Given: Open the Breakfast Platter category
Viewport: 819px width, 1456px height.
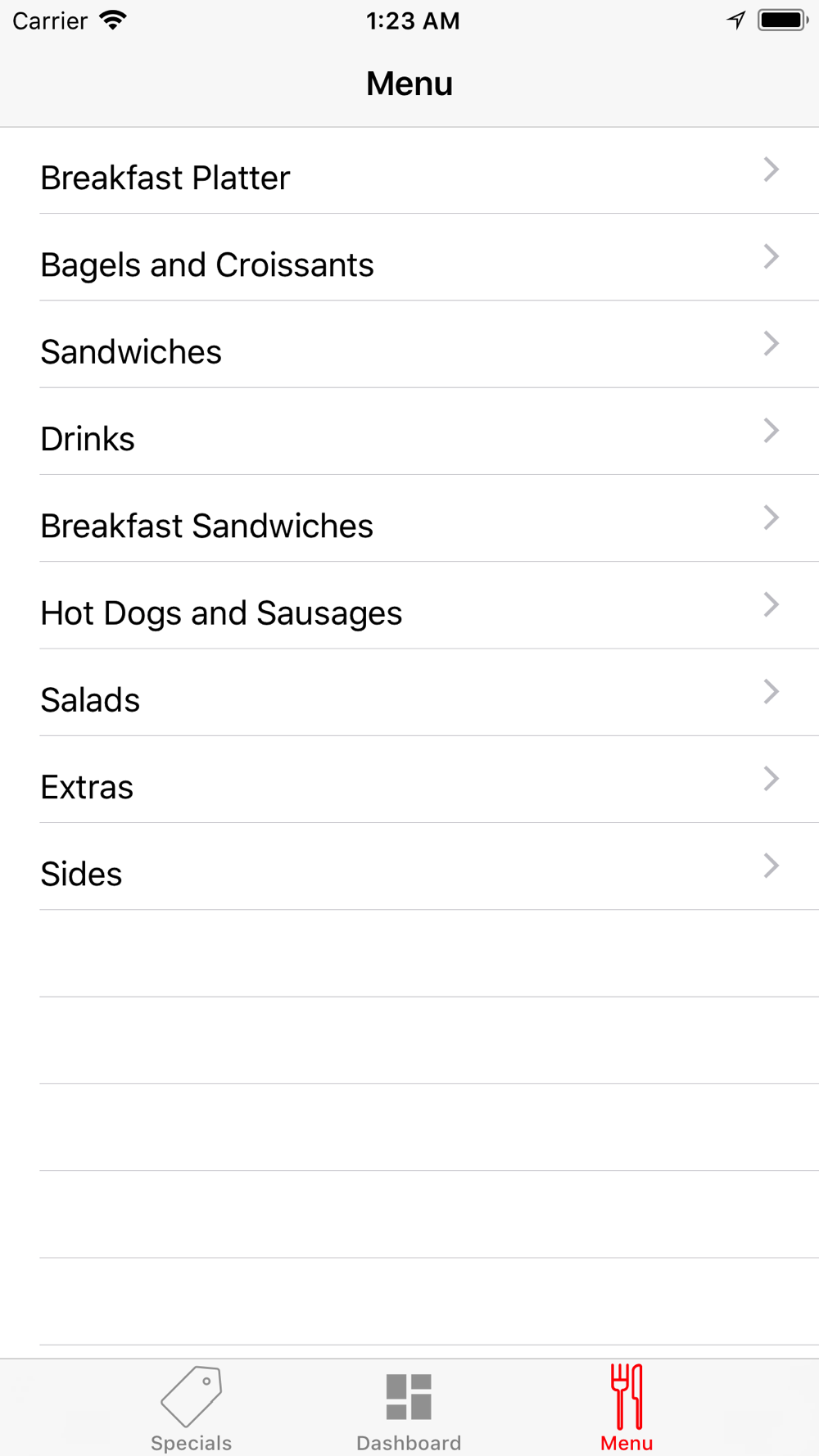Looking at the screenshot, I should click(x=409, y=170).
